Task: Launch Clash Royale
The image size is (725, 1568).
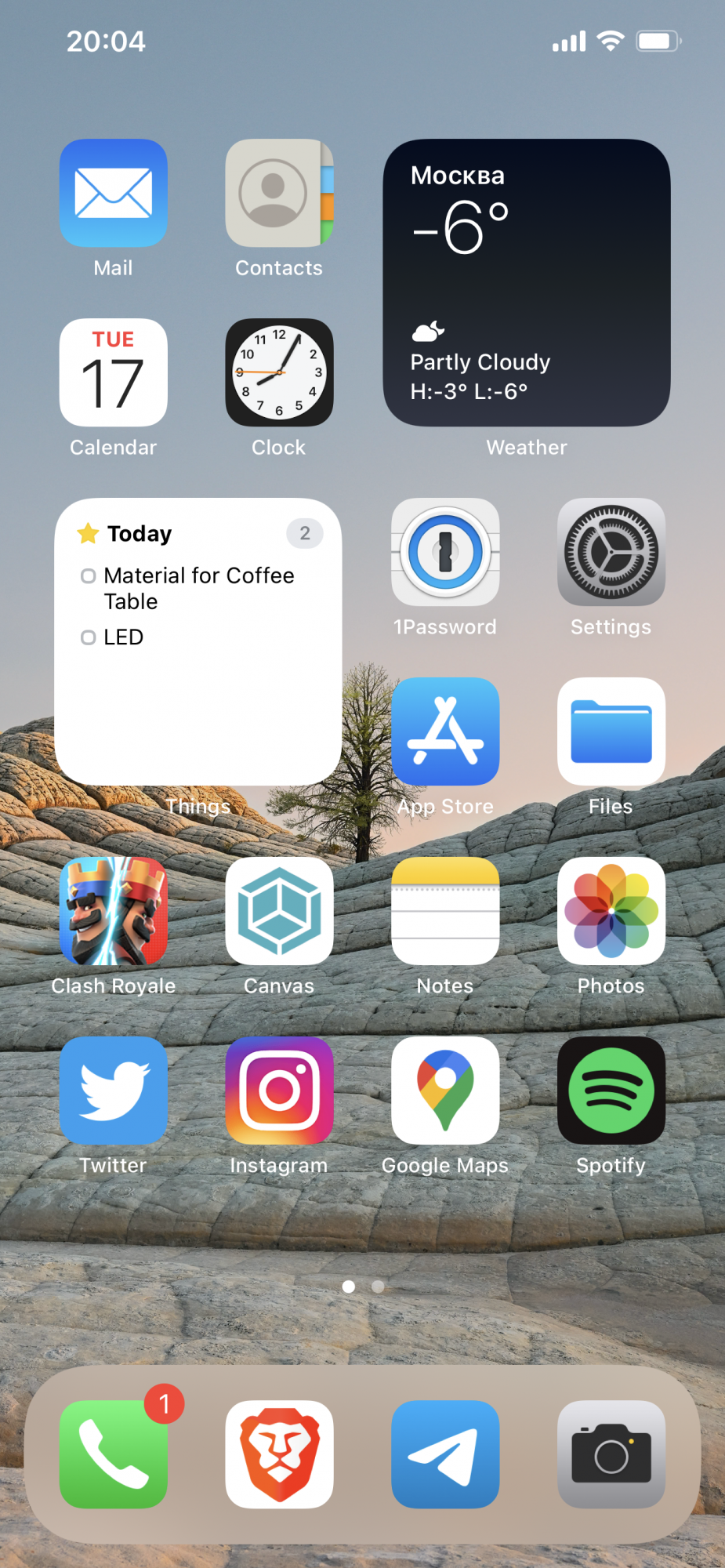Action: click(113, 911)
